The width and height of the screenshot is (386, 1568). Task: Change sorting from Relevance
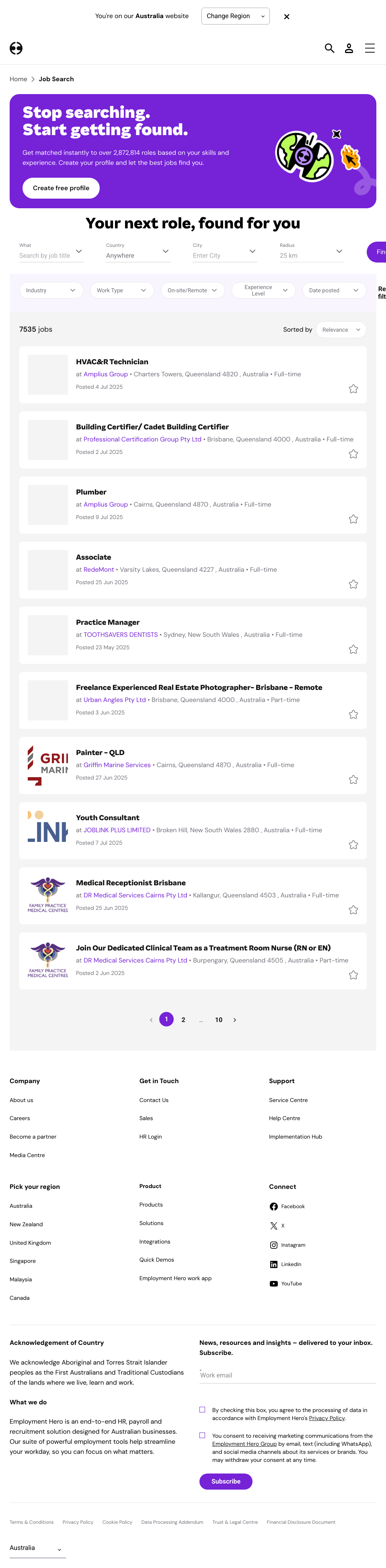tap(341, 330)
